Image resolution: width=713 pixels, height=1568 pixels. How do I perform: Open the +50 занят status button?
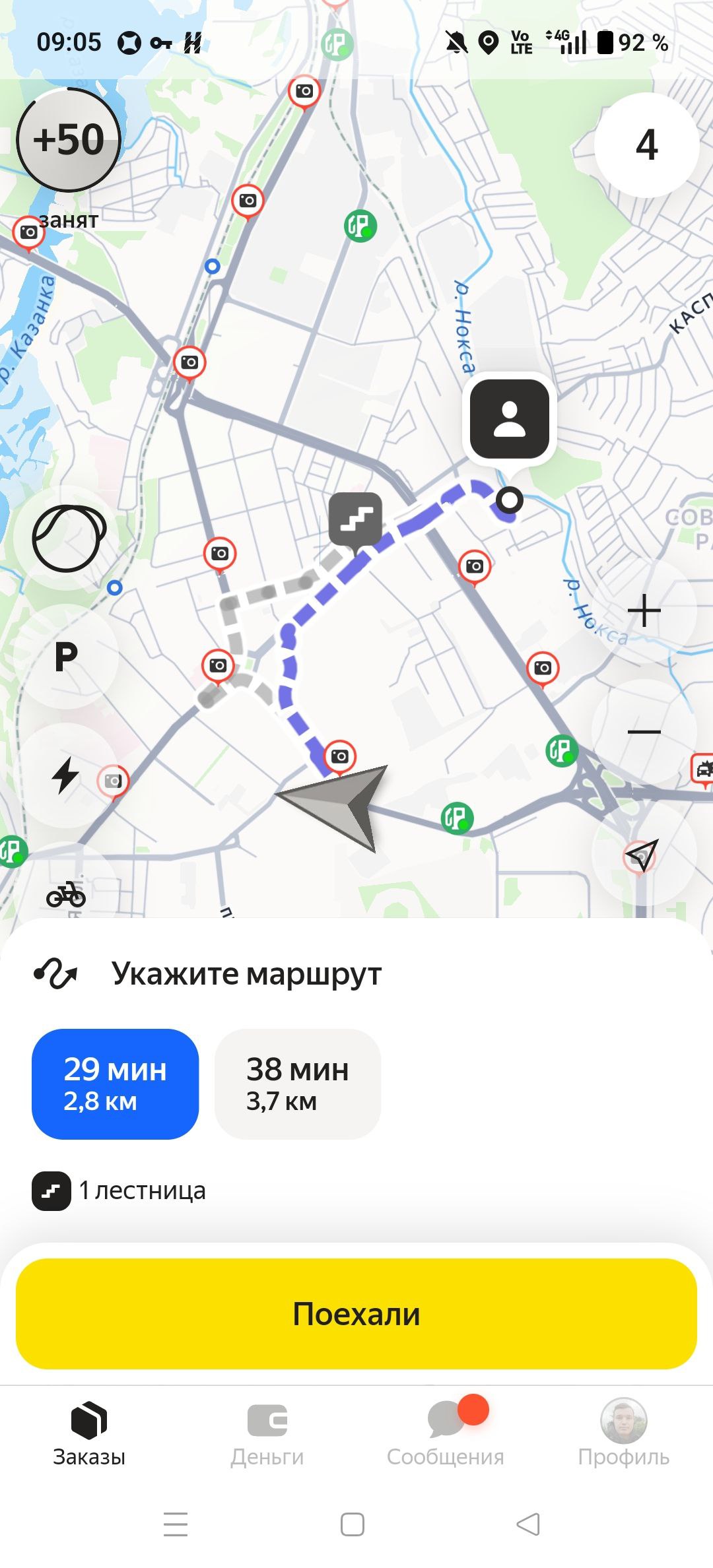(69, 141)
